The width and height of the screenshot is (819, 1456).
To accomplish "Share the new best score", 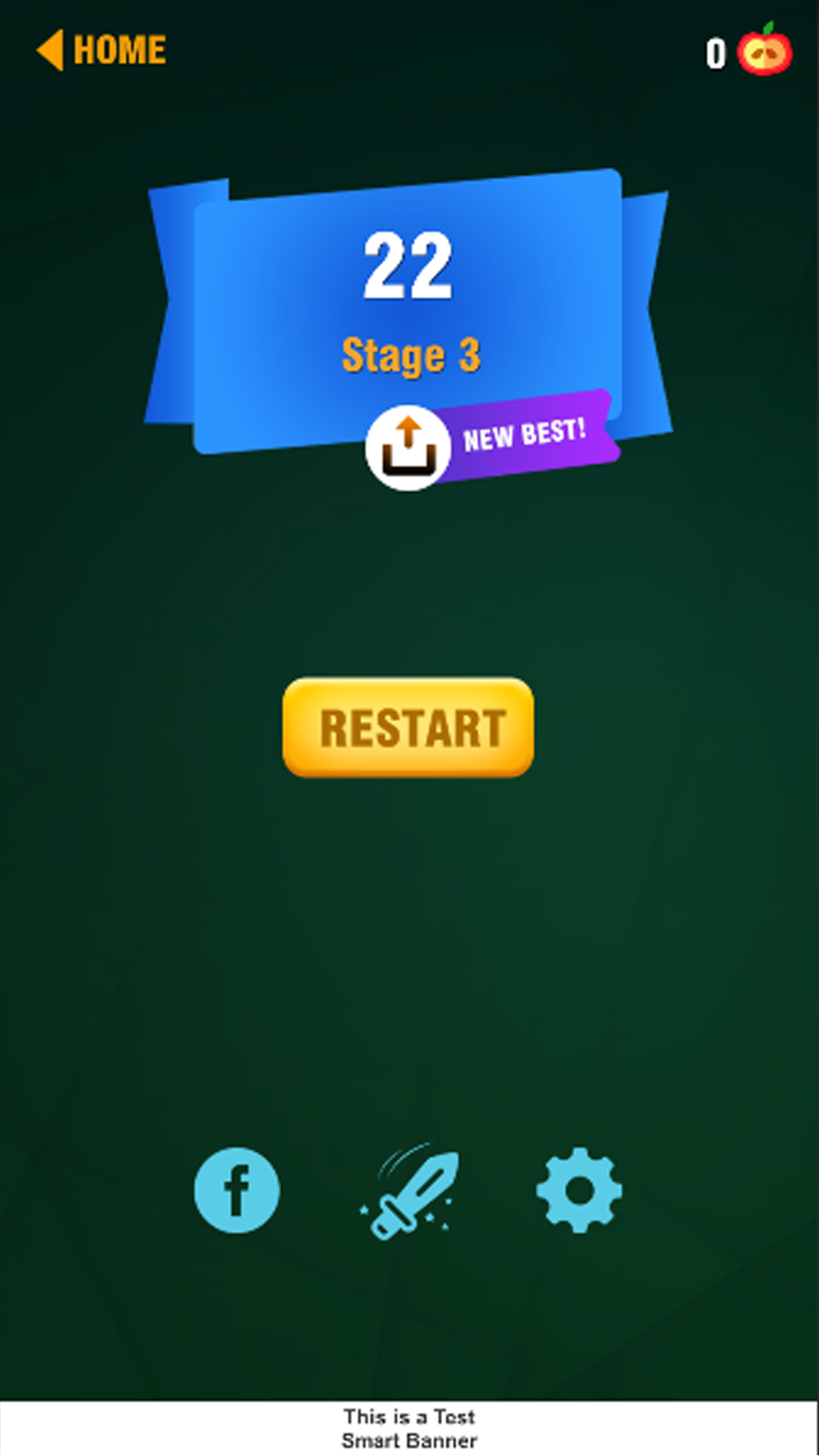I will 409,448.
